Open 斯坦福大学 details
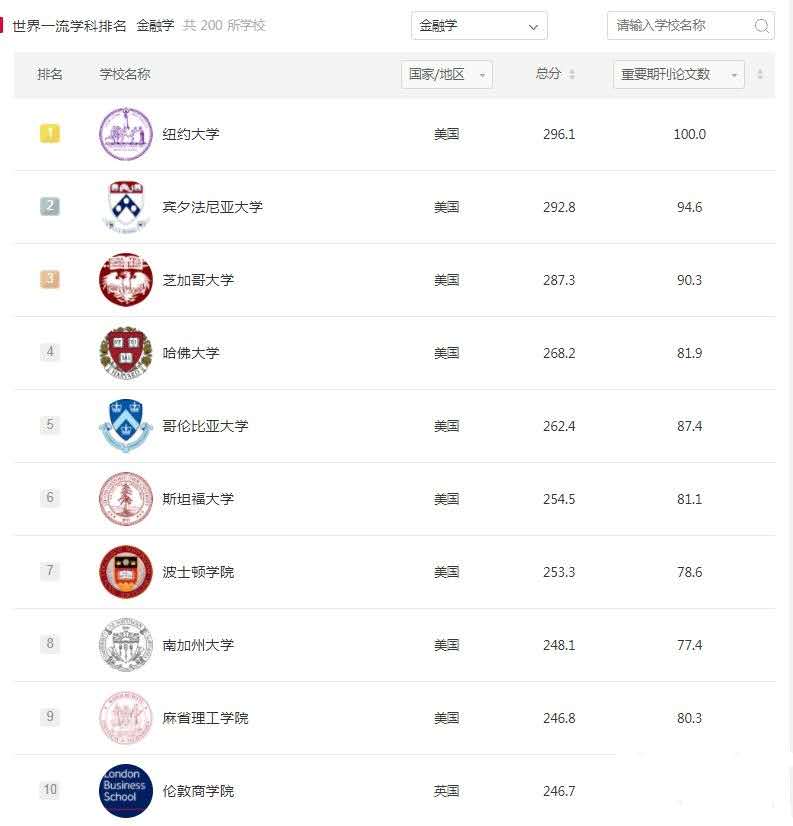The width and height of the screenshot is (793, 826). [x=198, y=499]
